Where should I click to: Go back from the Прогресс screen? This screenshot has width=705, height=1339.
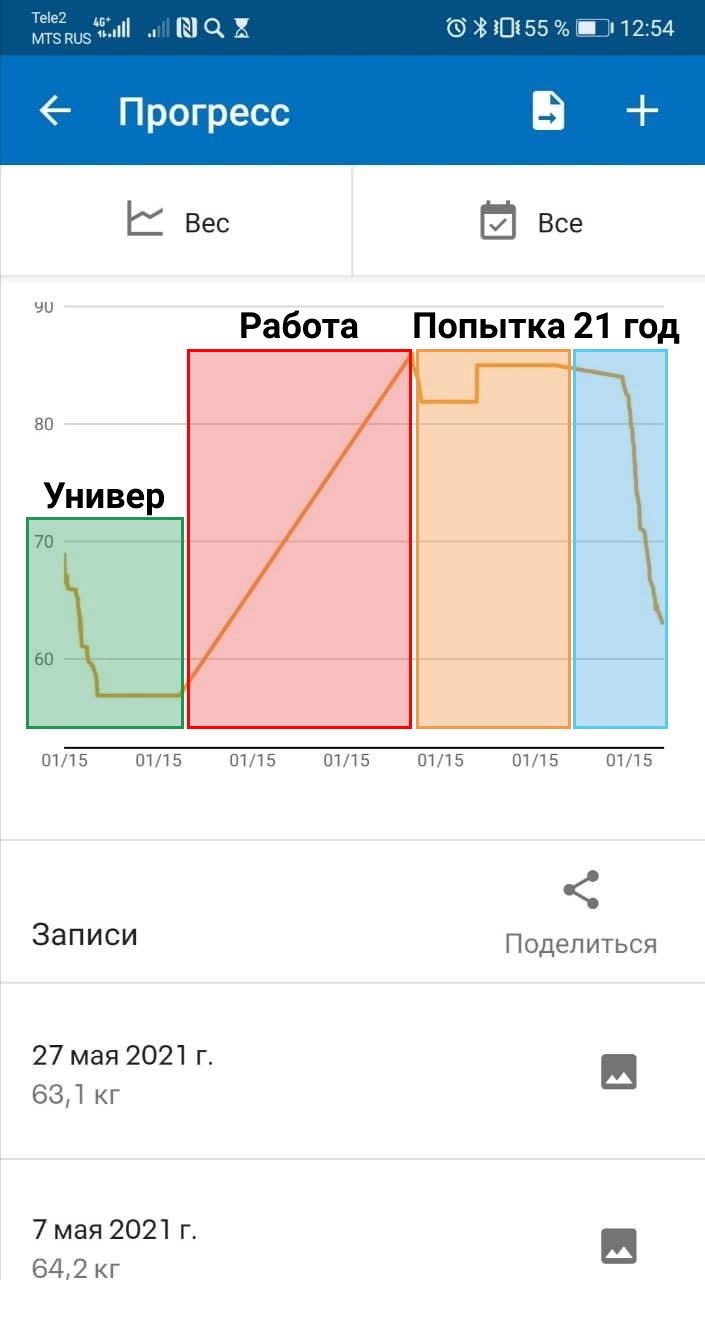[55, 111]
